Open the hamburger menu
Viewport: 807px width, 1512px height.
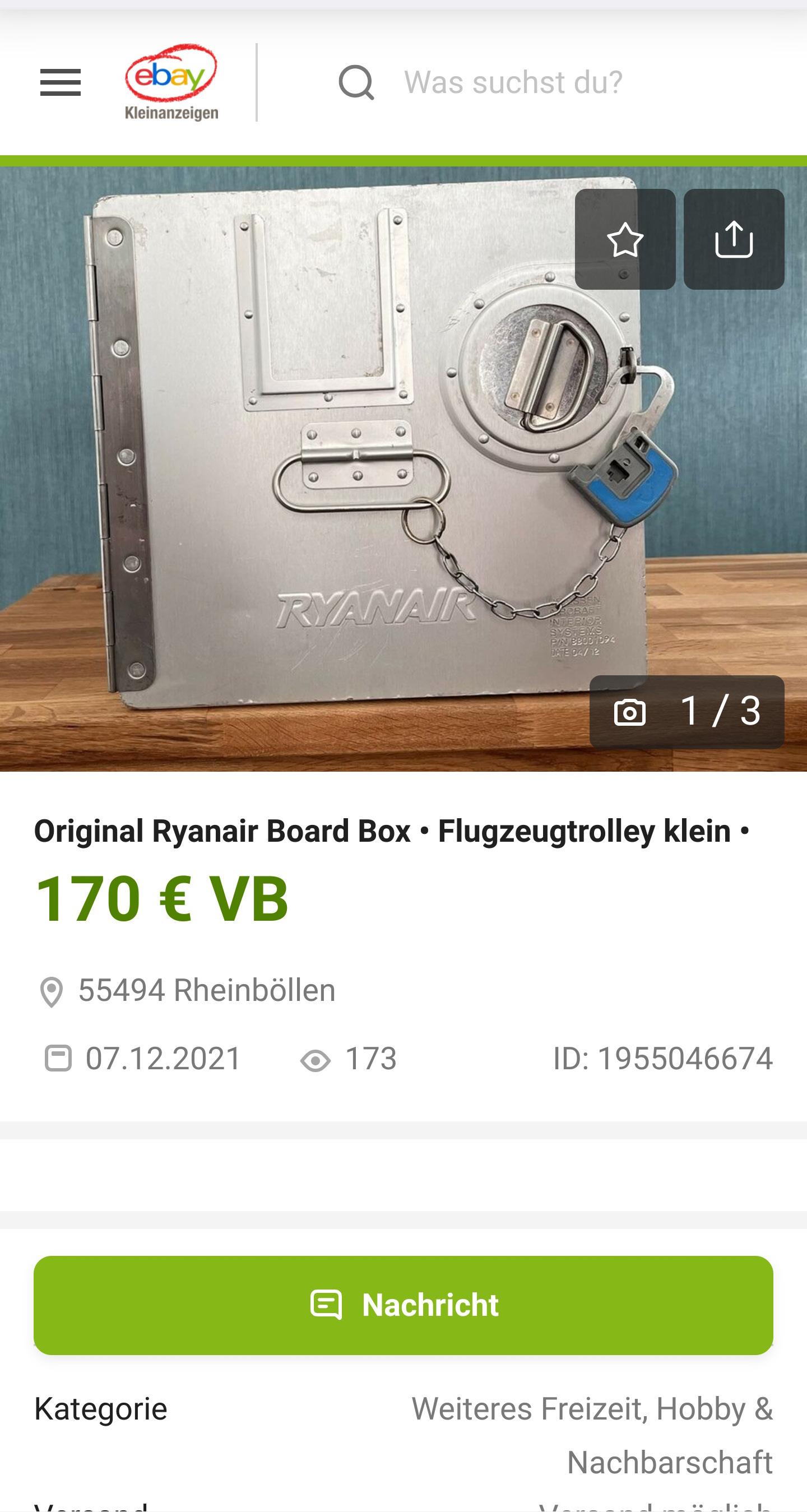(x=61, y=82)
